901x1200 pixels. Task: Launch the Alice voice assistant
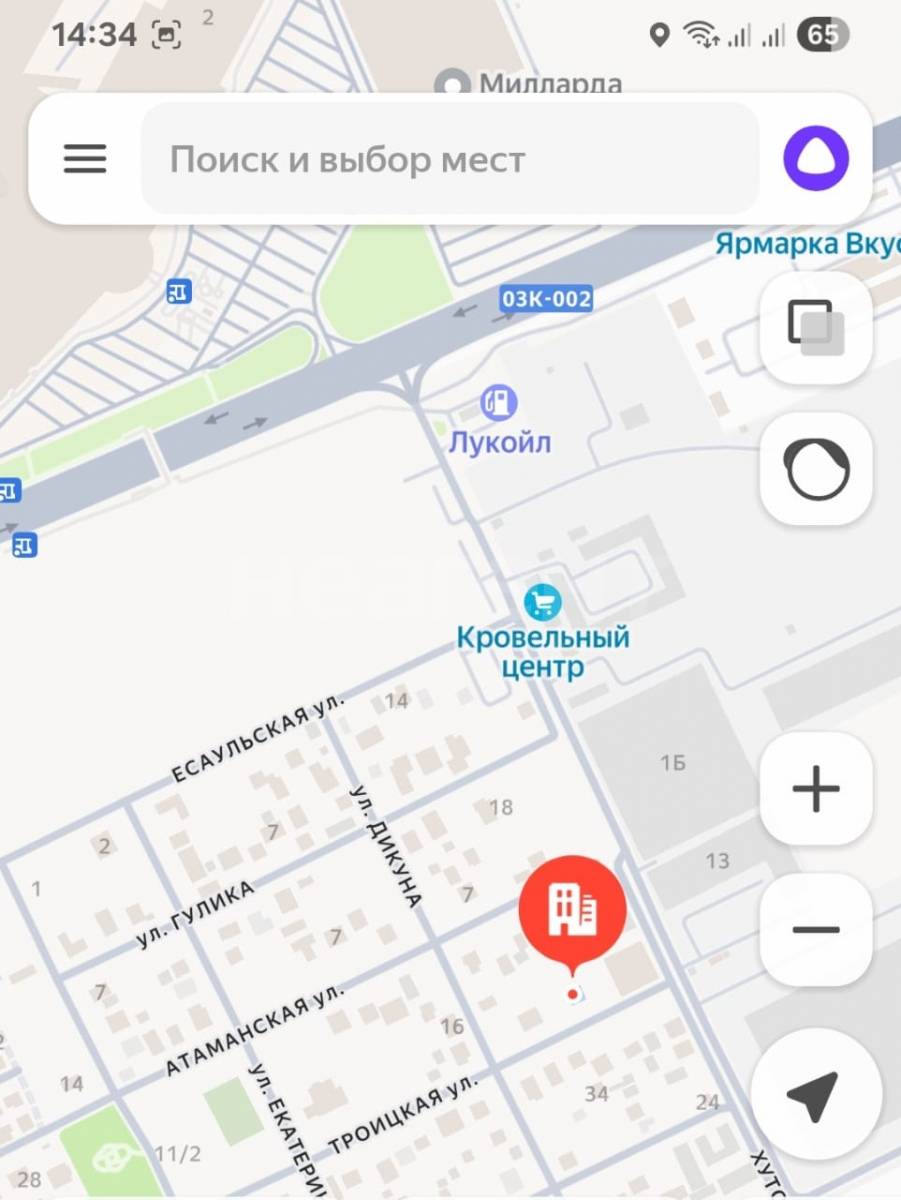tap(816, 158)
